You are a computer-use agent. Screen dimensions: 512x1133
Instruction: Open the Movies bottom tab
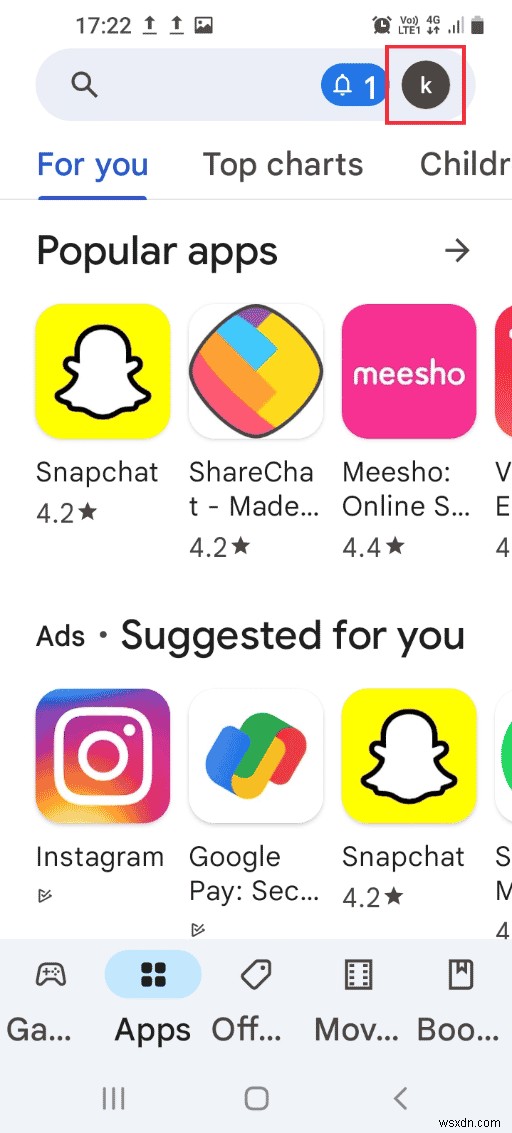click(x=358, y=1001)
